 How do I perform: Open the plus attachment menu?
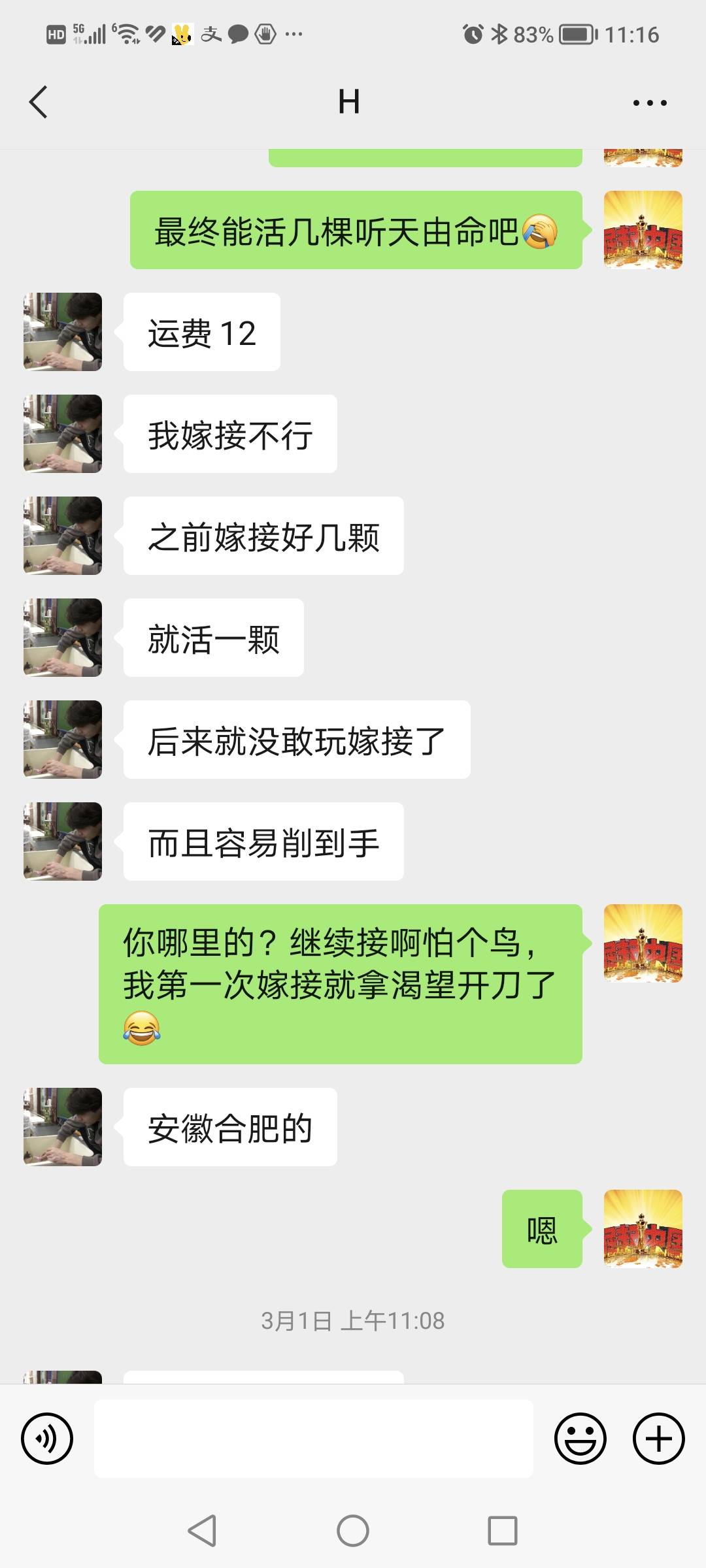coord(659,1439)
